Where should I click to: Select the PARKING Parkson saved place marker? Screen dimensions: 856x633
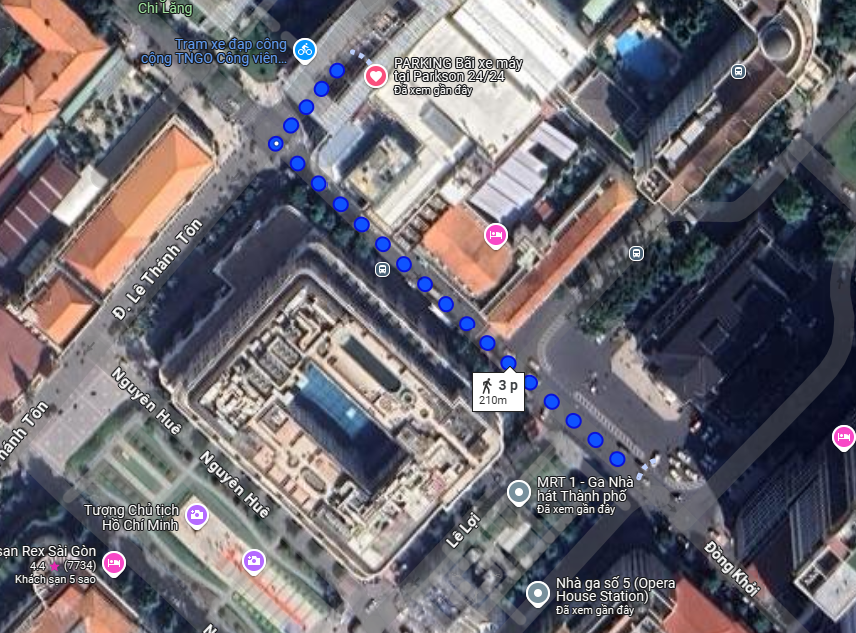click(x=376, y=75)
